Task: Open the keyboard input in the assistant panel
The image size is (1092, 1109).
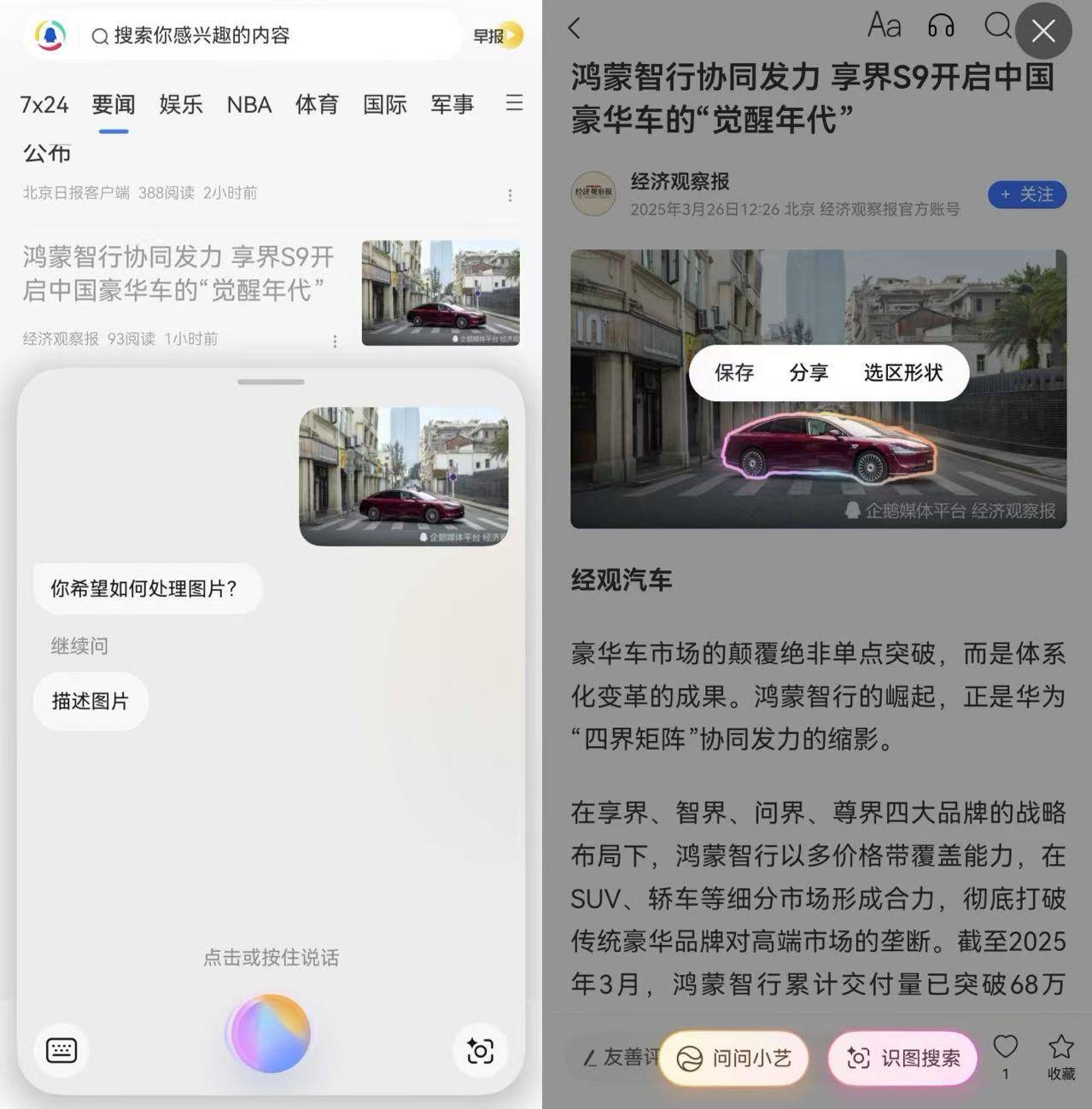Action: click(61, 1050)
